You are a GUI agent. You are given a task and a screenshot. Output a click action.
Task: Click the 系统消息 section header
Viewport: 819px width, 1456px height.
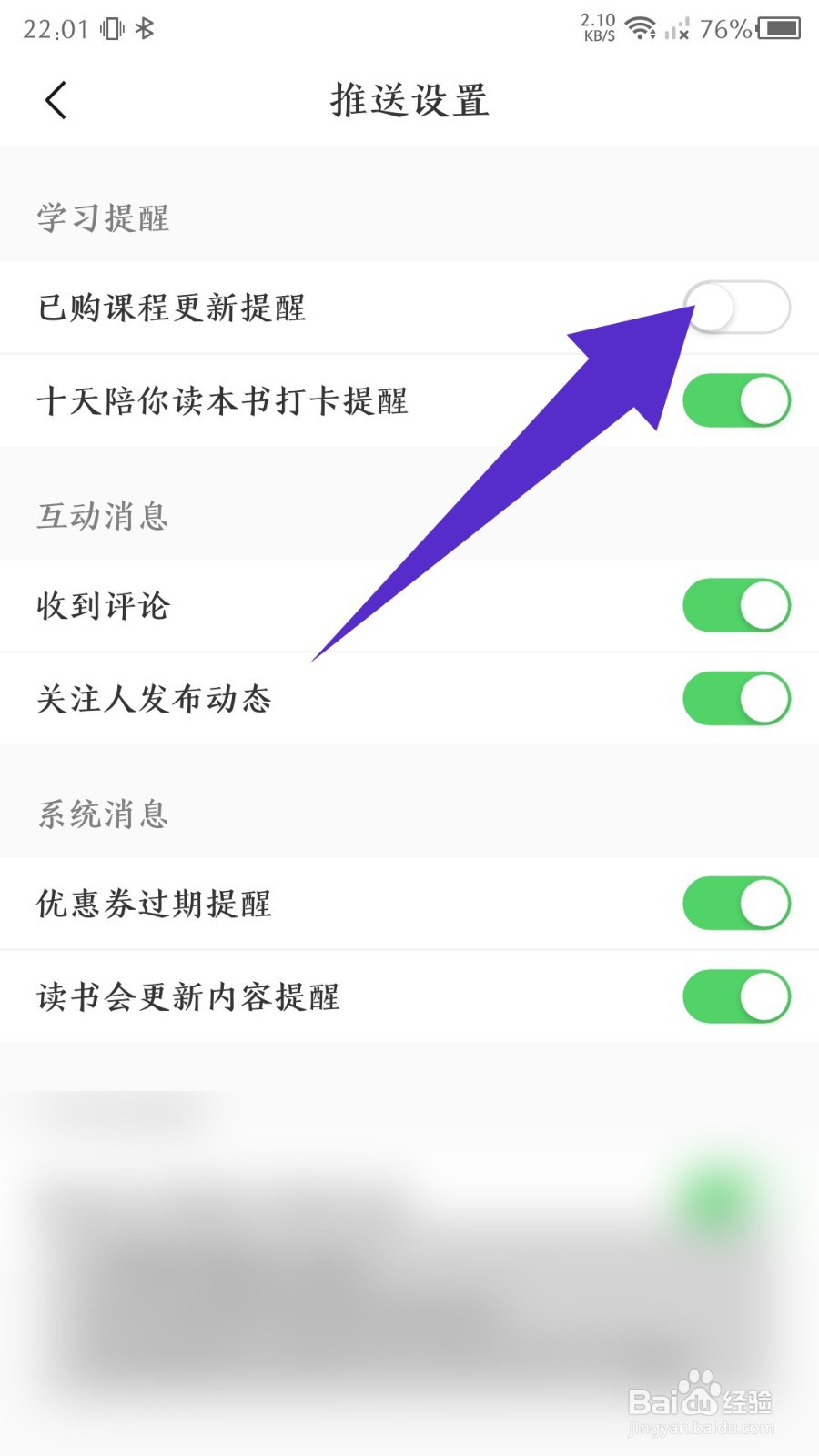(x=101, y=814)
